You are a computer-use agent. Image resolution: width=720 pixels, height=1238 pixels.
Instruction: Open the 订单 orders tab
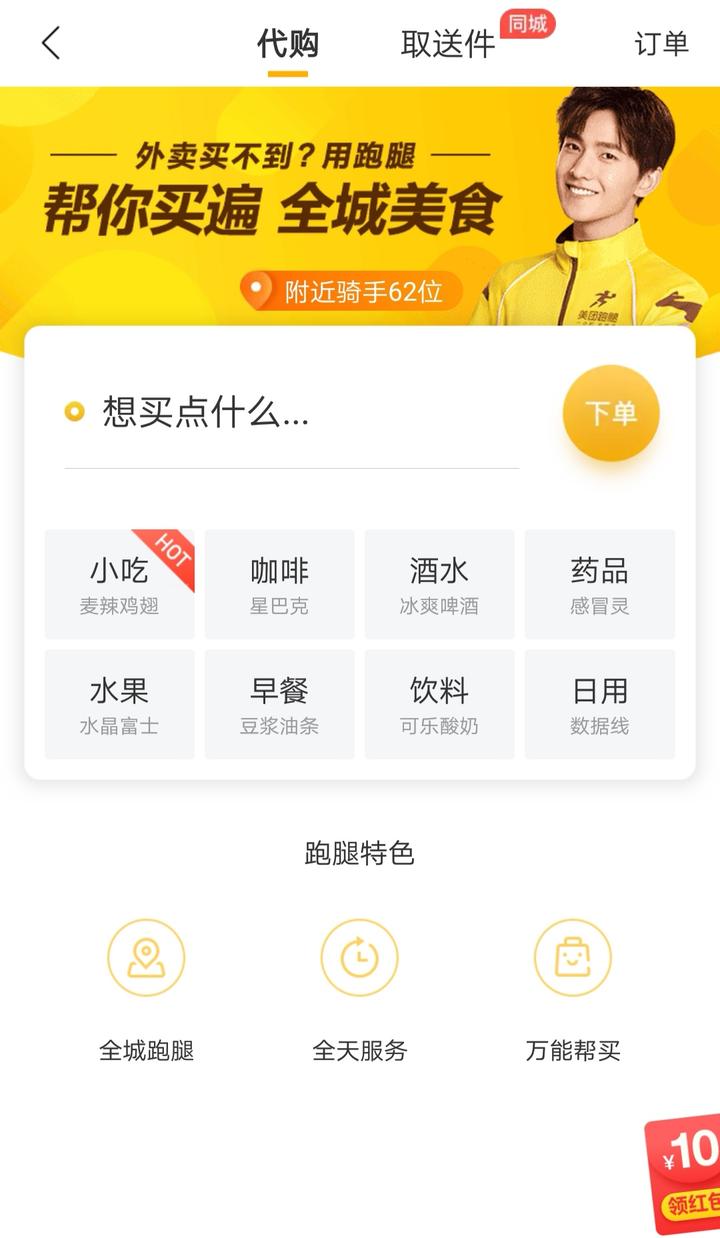(662, 45)
